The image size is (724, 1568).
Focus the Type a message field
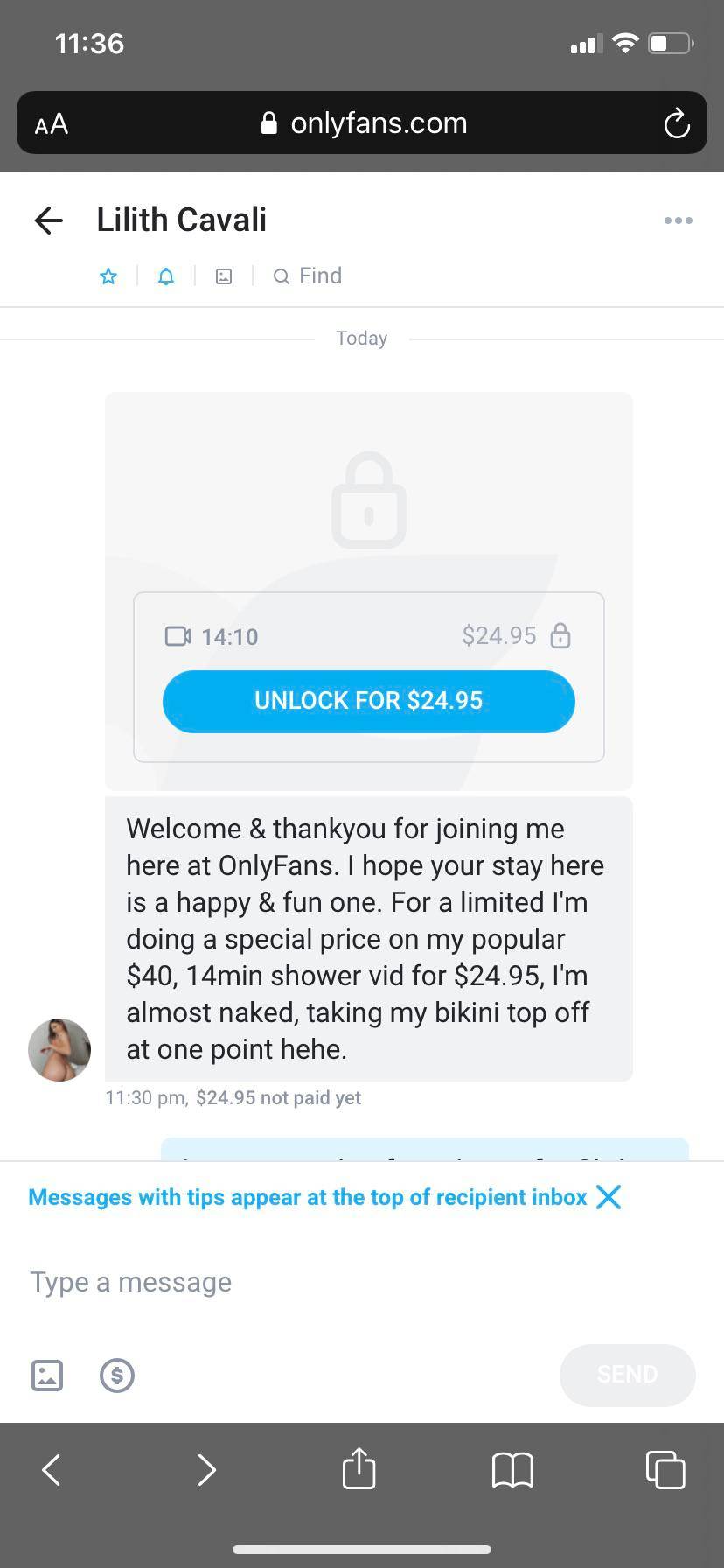(x=350, y=1282)
